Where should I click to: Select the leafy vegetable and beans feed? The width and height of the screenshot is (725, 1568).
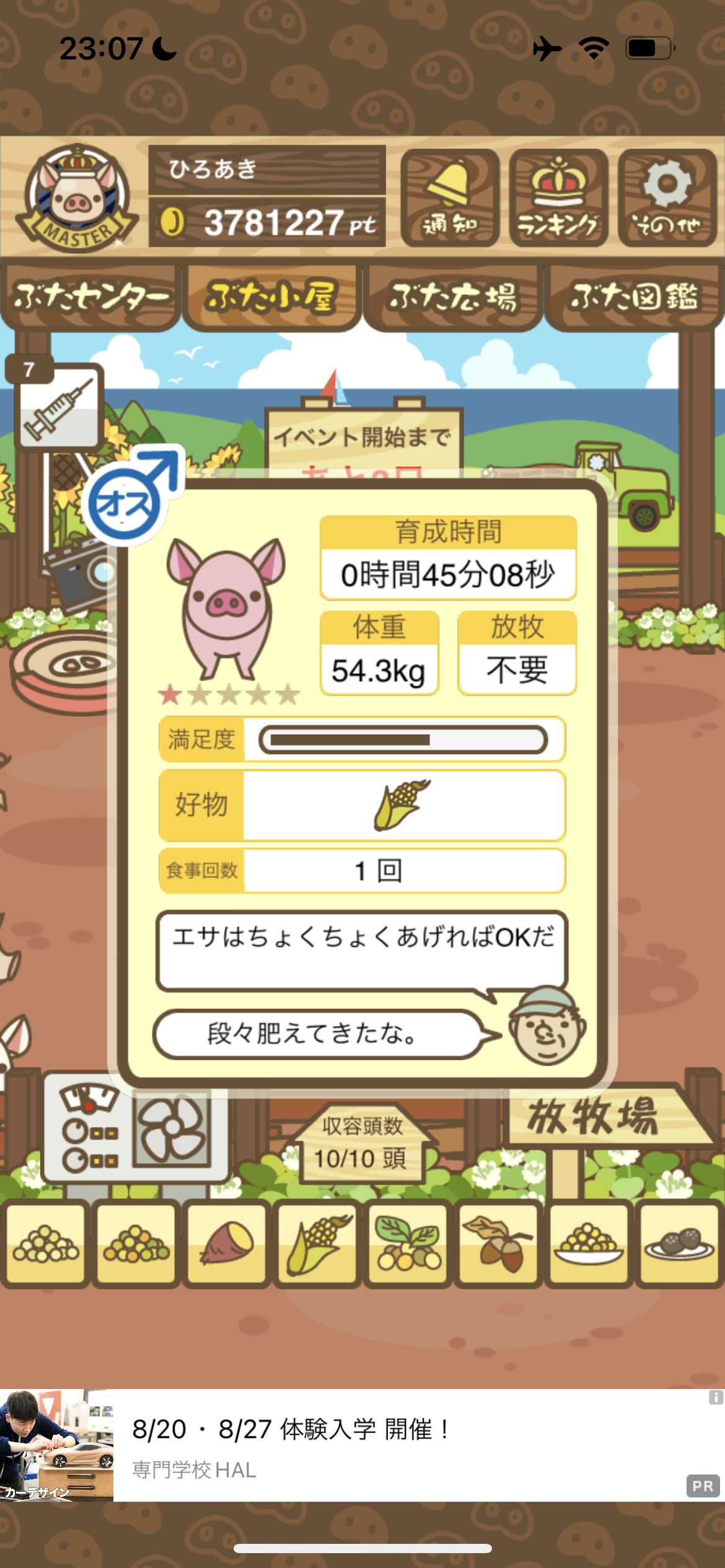(407, 1244)
